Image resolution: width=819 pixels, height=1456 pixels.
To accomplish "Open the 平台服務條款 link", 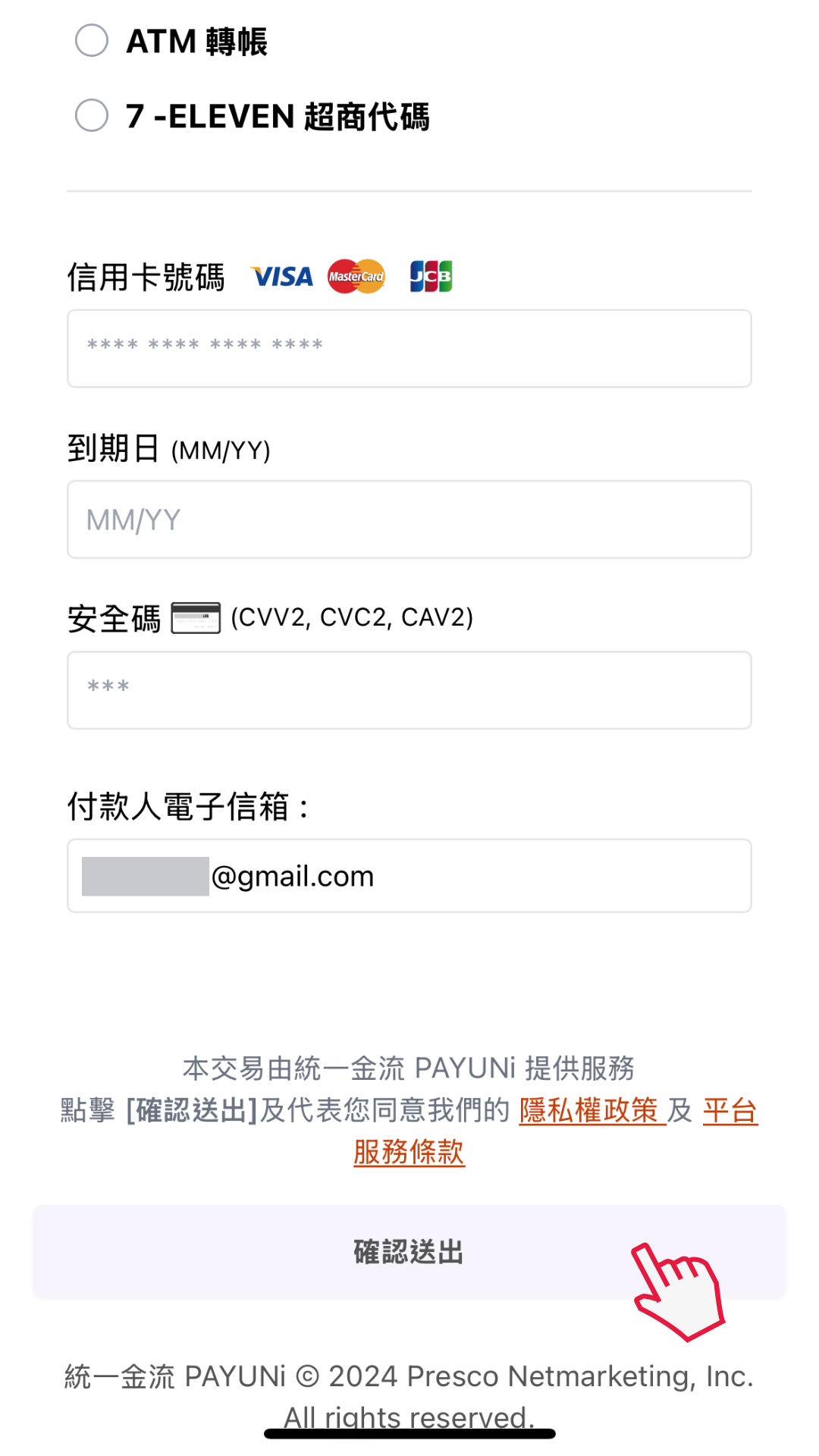I will (409, 1152).
